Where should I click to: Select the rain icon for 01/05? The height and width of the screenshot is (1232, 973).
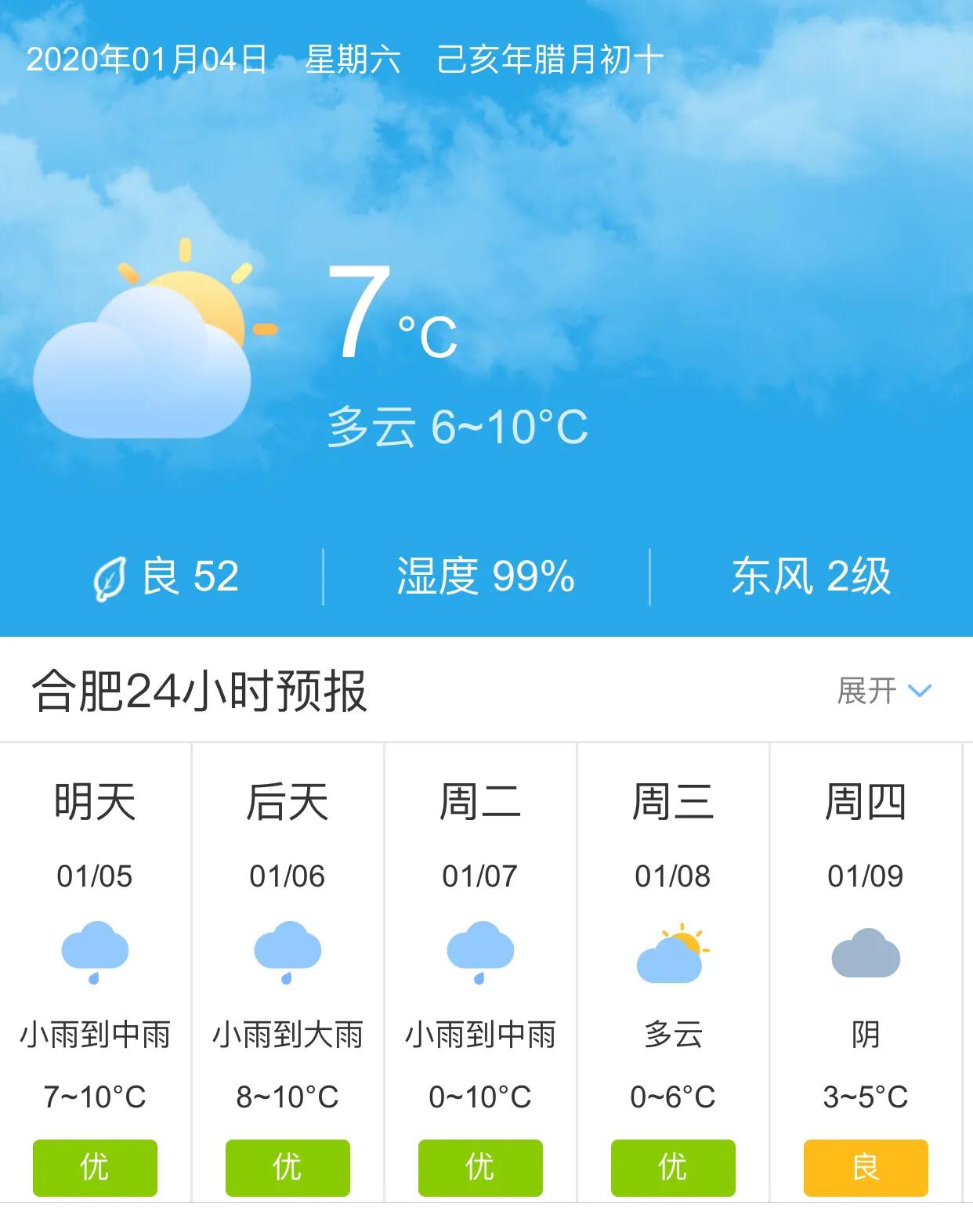coord(95,952)
